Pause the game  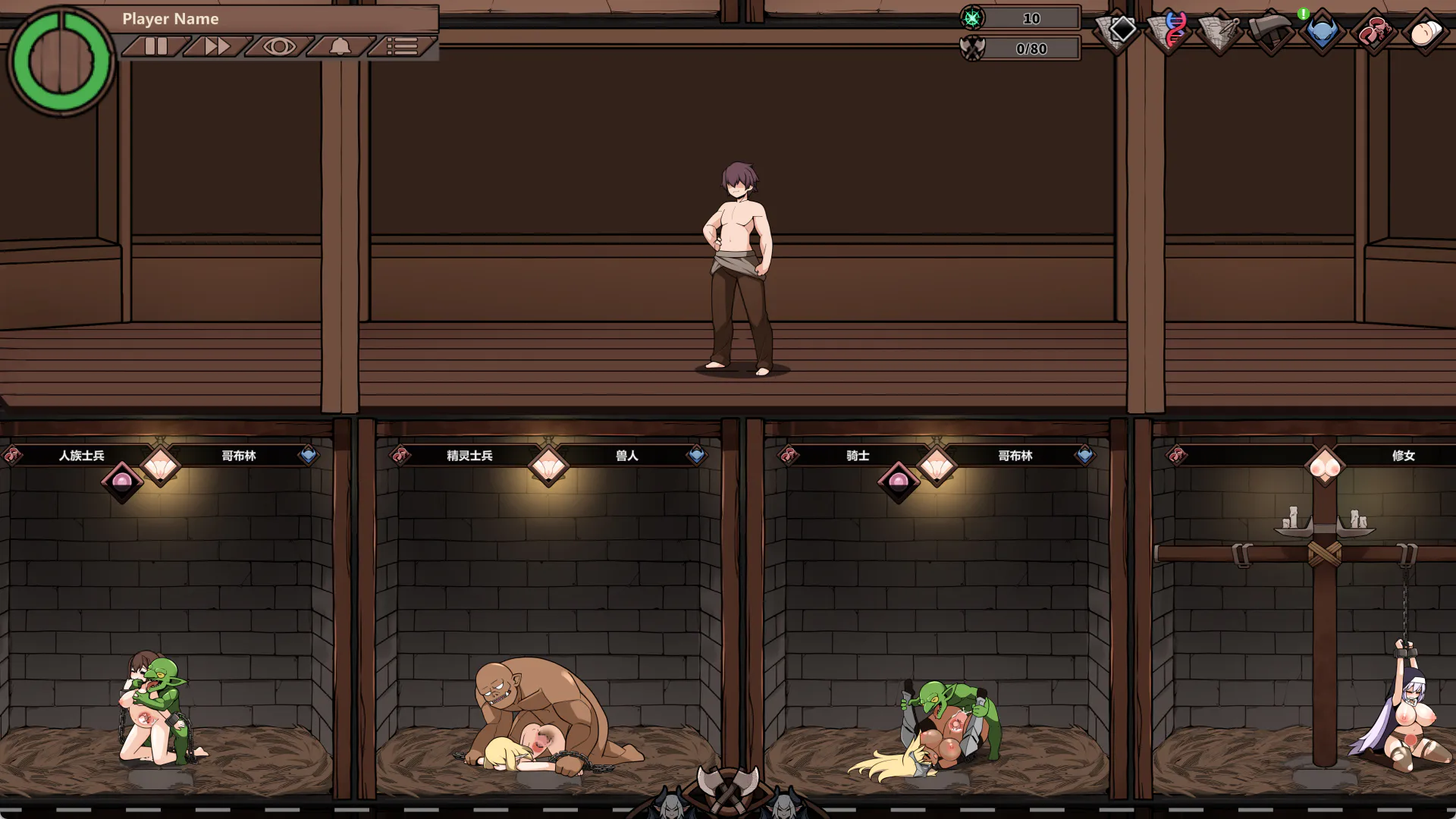pos(155,46)
